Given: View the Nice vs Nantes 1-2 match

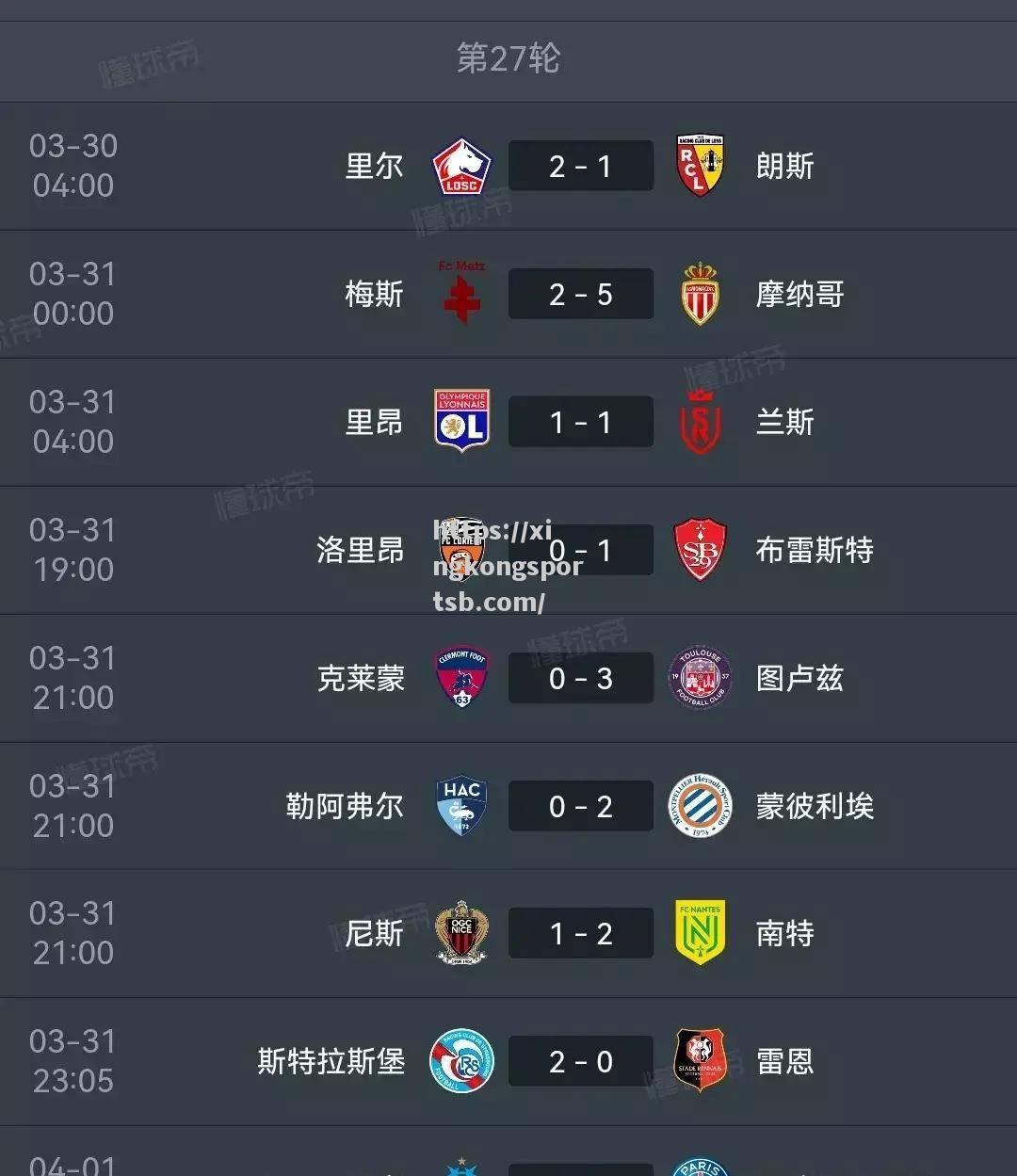Looking at the screenshot, I should [x=580, y=934].
